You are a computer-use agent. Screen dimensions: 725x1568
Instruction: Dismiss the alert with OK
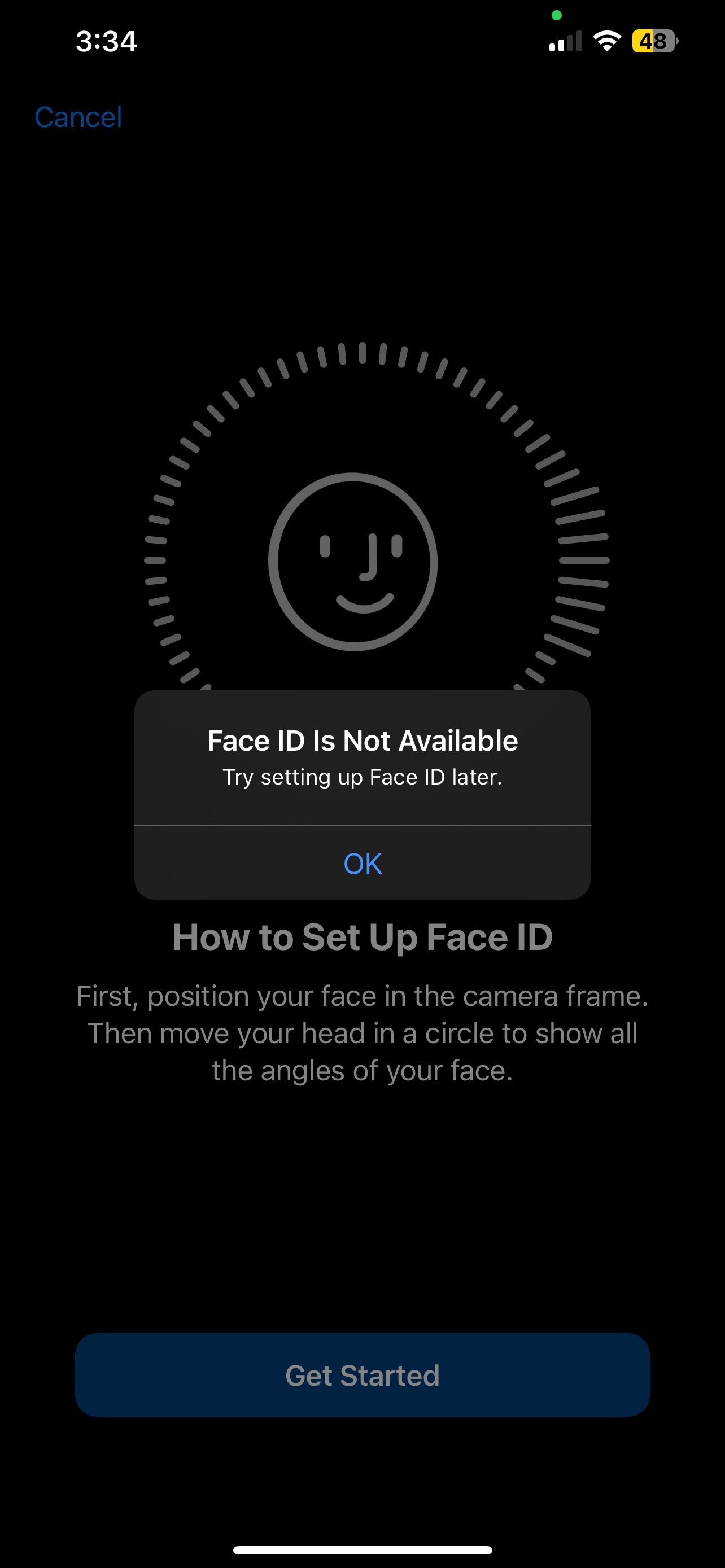coord(362,863)
